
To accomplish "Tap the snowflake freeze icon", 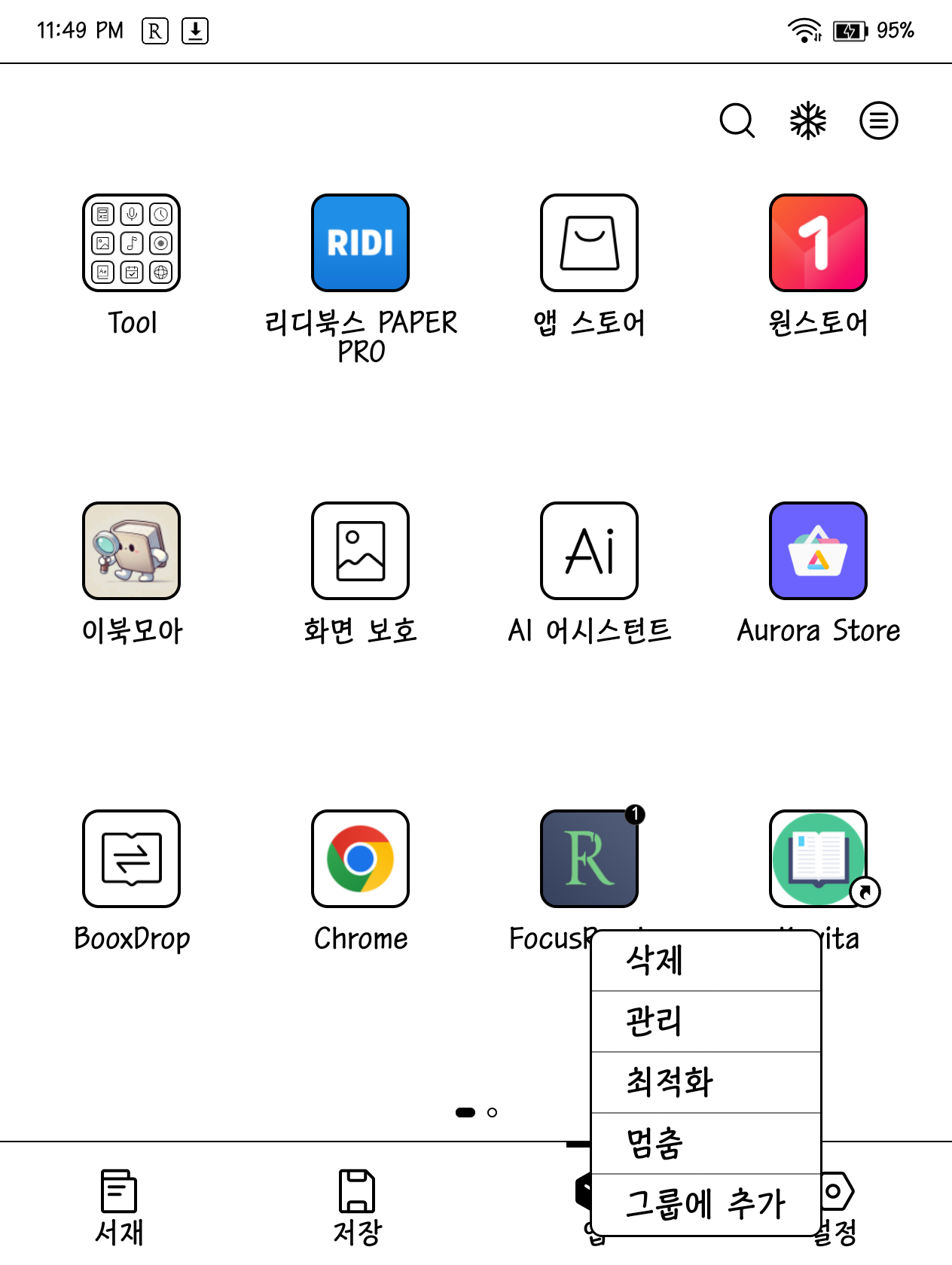I will coord(807,120).
